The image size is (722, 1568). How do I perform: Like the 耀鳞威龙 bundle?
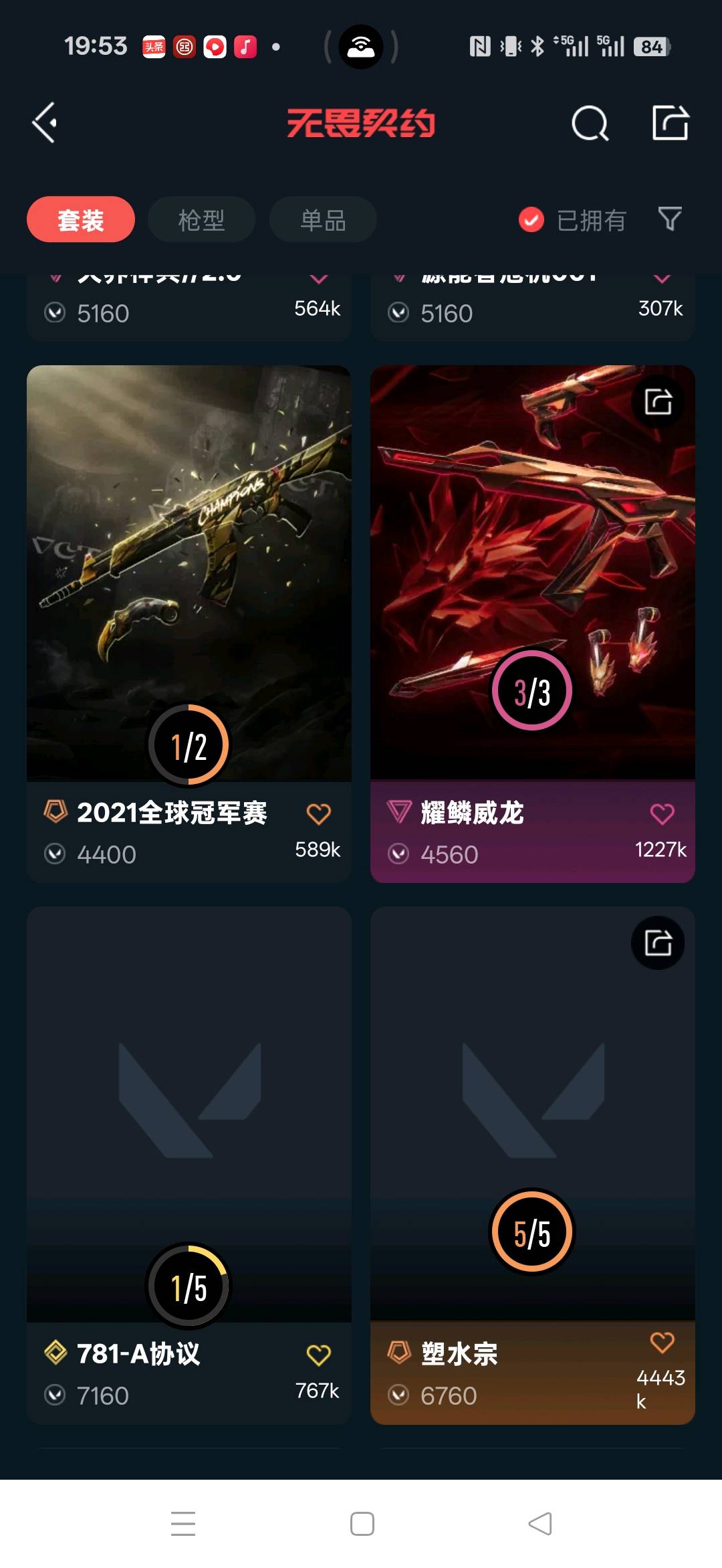[x=662, y=814]
